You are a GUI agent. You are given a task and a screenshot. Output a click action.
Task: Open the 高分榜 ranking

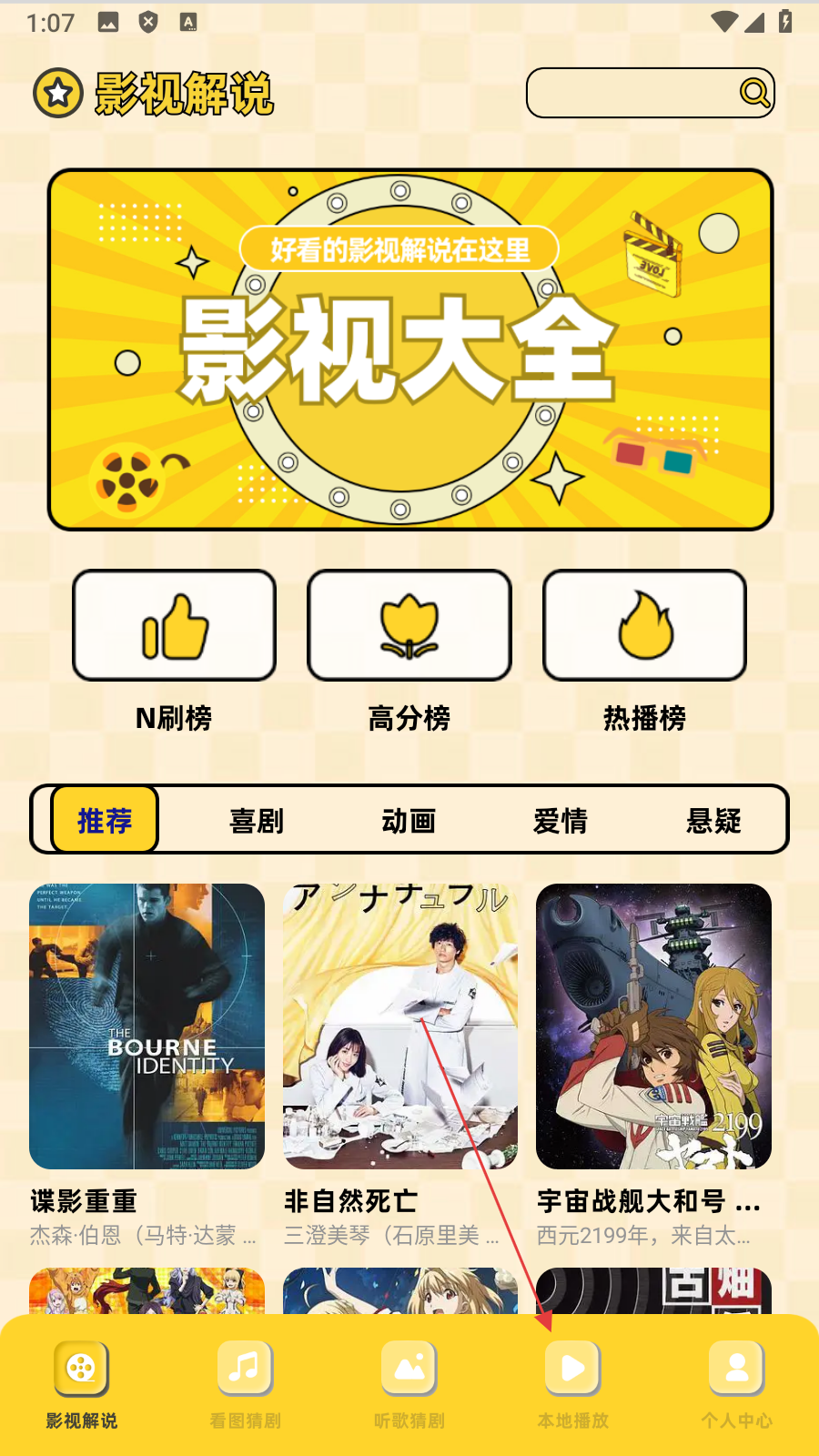point(409,626)
